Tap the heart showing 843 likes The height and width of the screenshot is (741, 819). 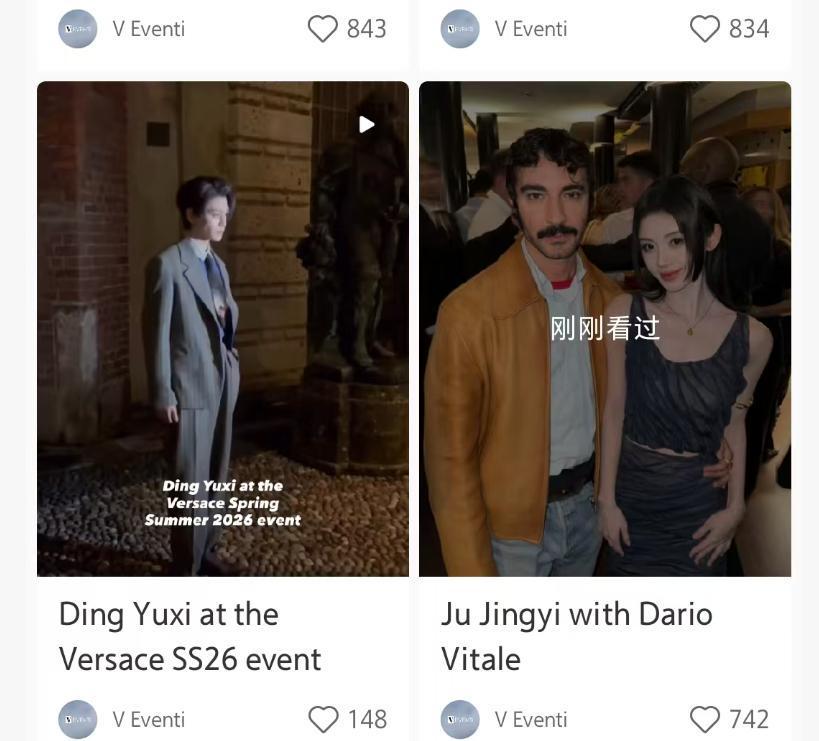pyautogui.click(x=323, y=29)
